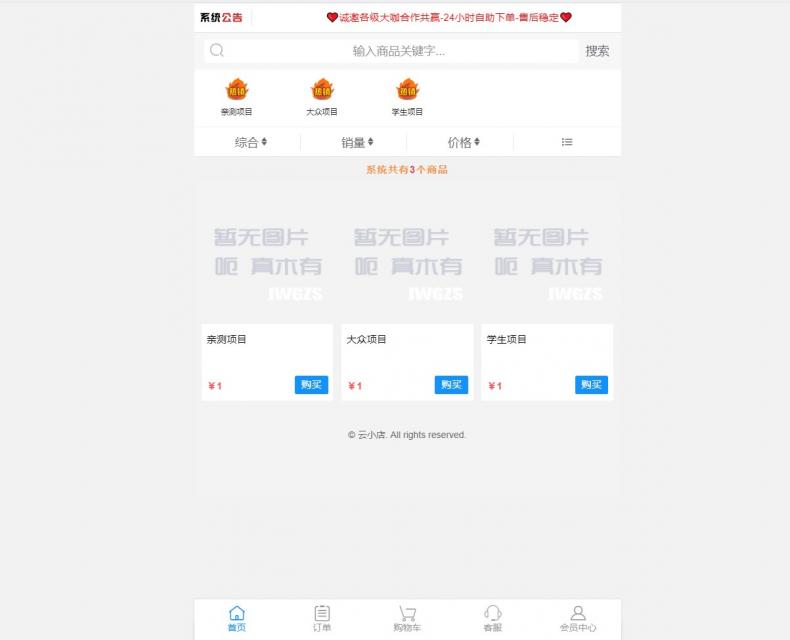The width and height of the screenshot is (790, 640).
Task: Open the 购物车 shopping cart tab
Action: coord(407,619)
